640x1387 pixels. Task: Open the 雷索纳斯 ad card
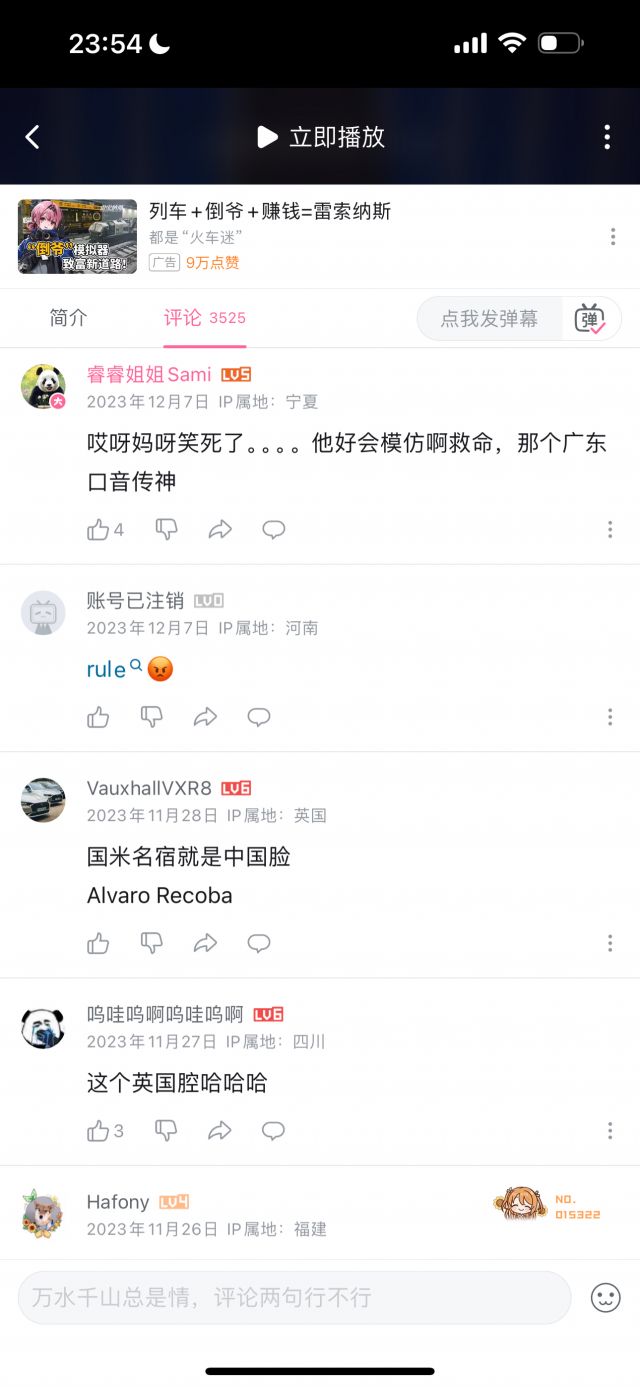[x=270, y=236]
